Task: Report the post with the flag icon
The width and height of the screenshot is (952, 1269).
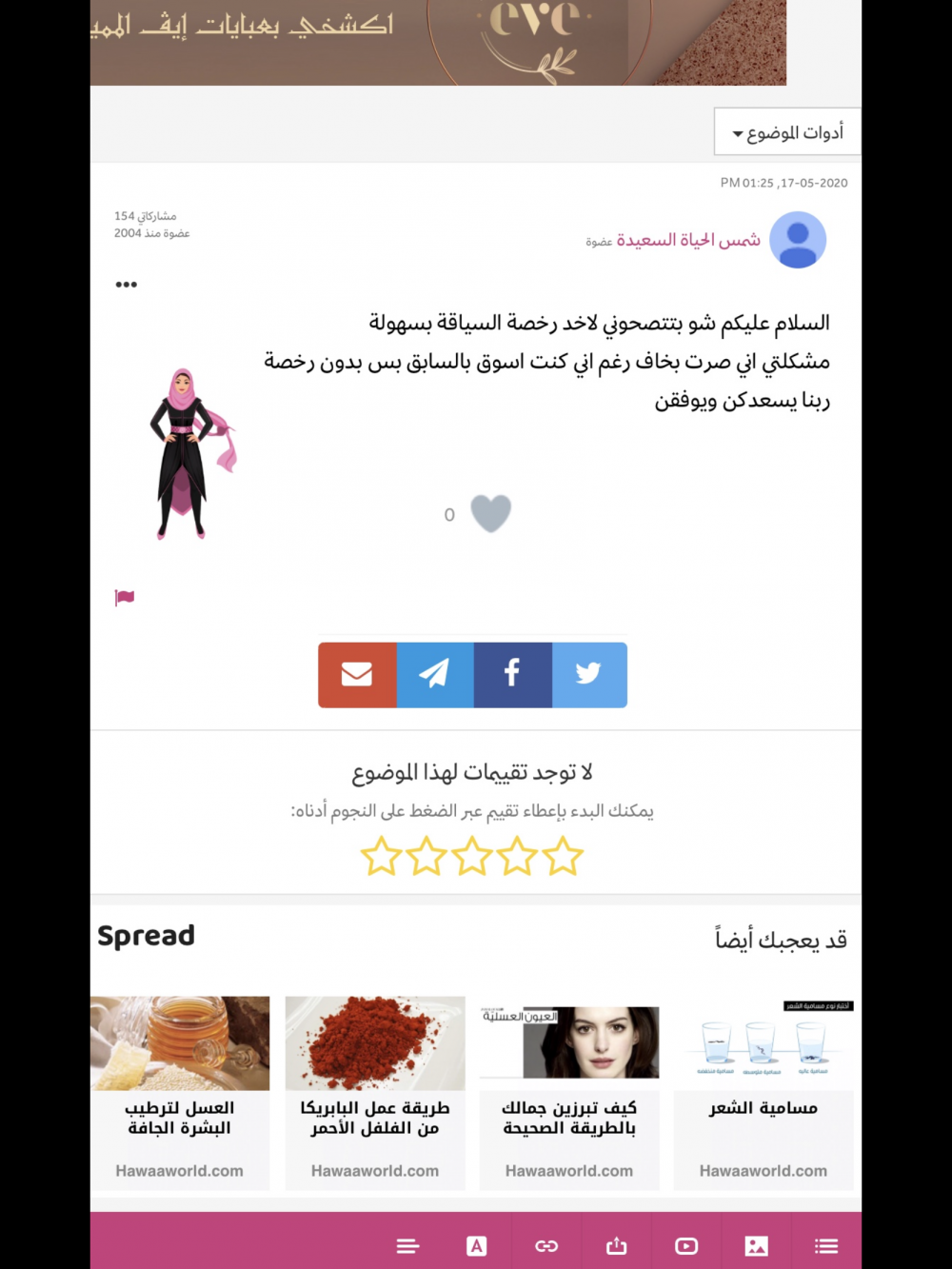Action: coord(125,598)
